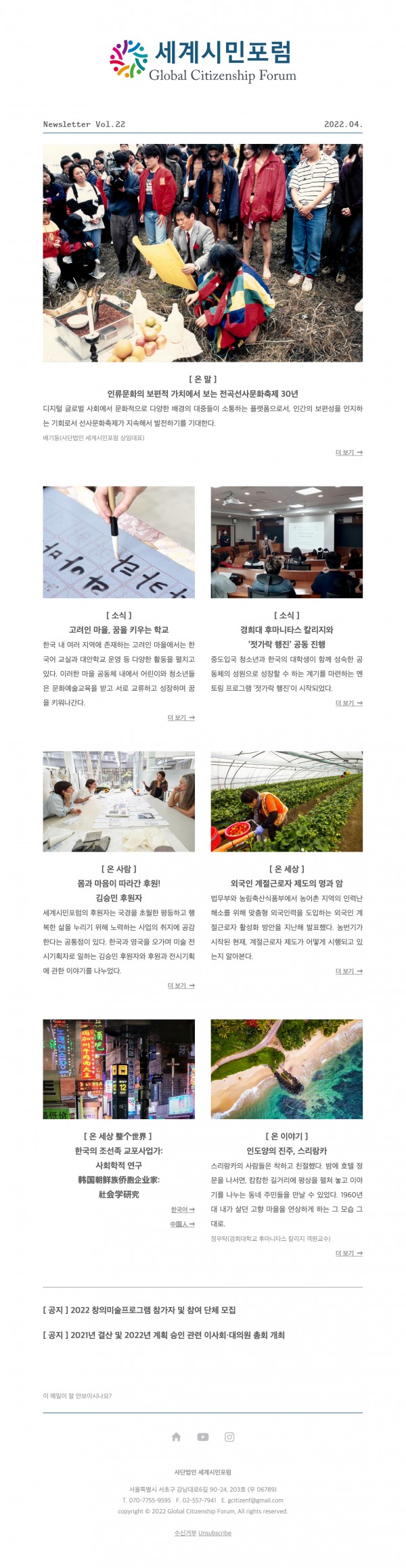Open the 中国人 version link
This screenshot has height=1568, width=406.
pos(182,1224)
